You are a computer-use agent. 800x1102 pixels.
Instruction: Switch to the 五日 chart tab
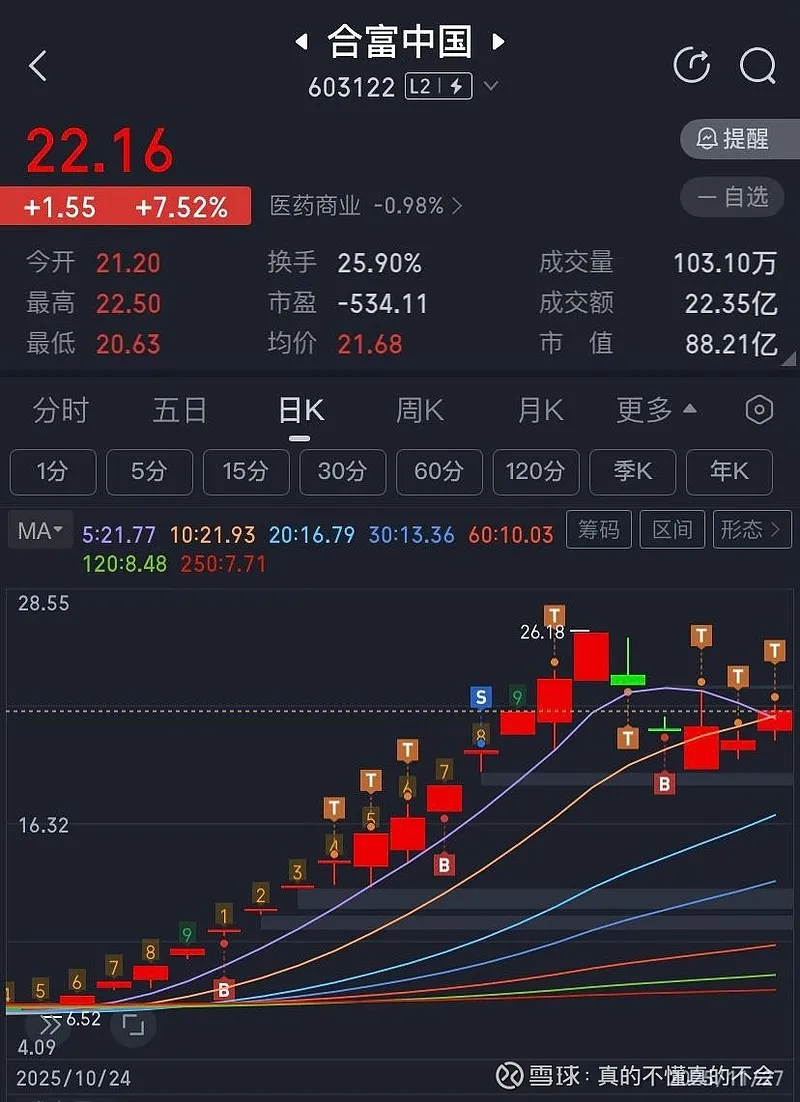coord(180,410)
